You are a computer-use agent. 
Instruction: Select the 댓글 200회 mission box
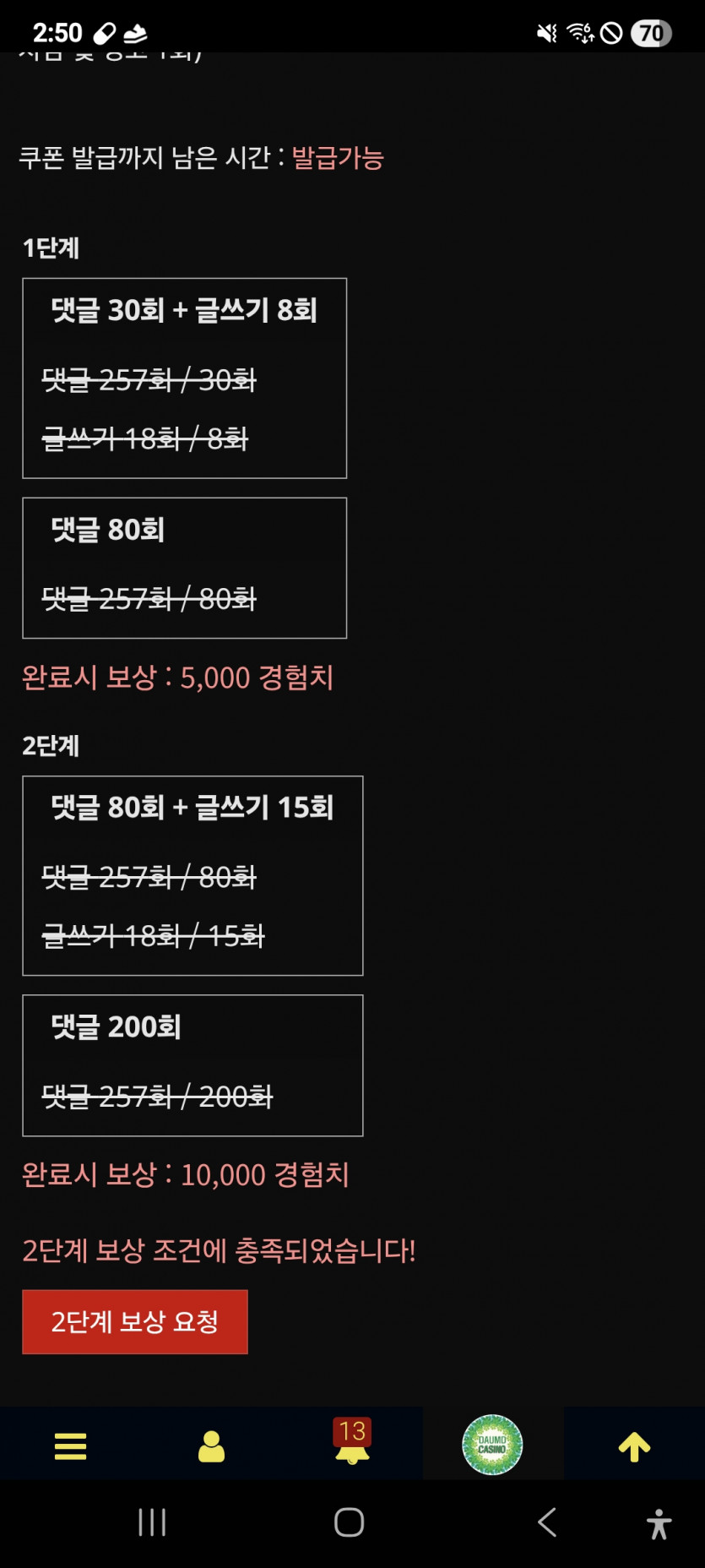point(193,1064)
